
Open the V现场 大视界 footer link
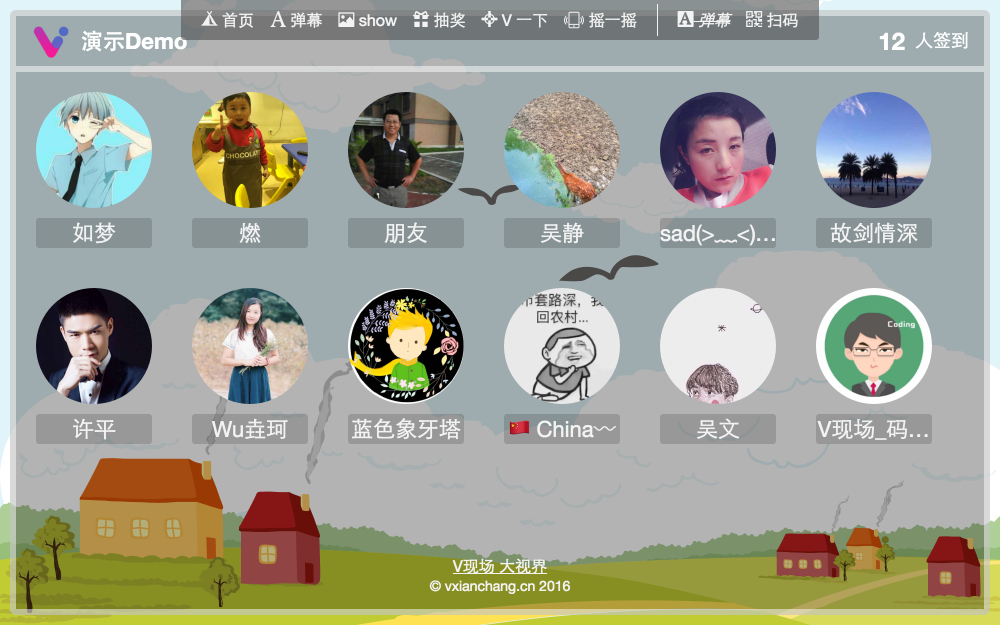(x=499, y=567)
